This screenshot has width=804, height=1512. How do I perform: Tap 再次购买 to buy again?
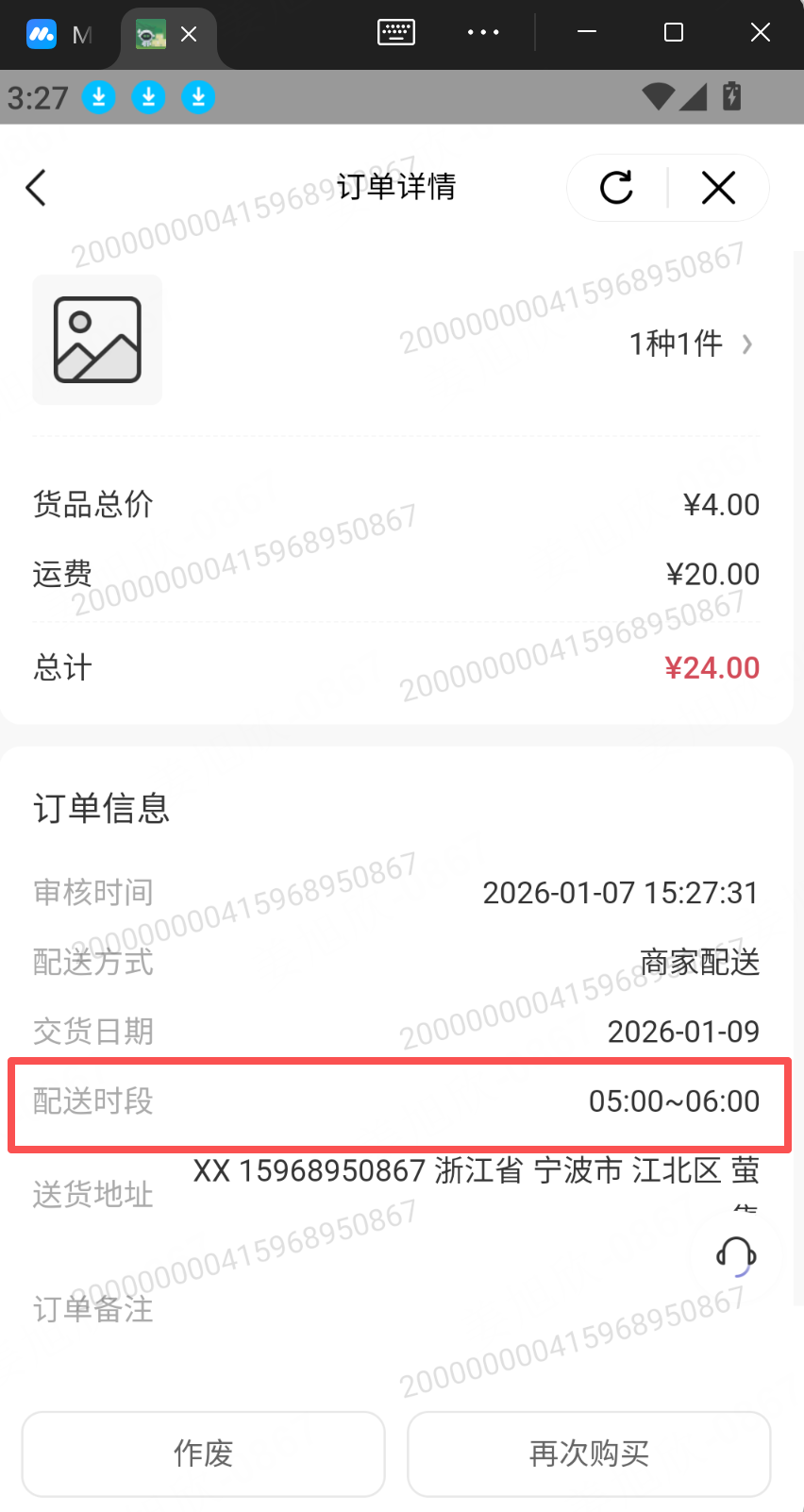pos(589,1453)
